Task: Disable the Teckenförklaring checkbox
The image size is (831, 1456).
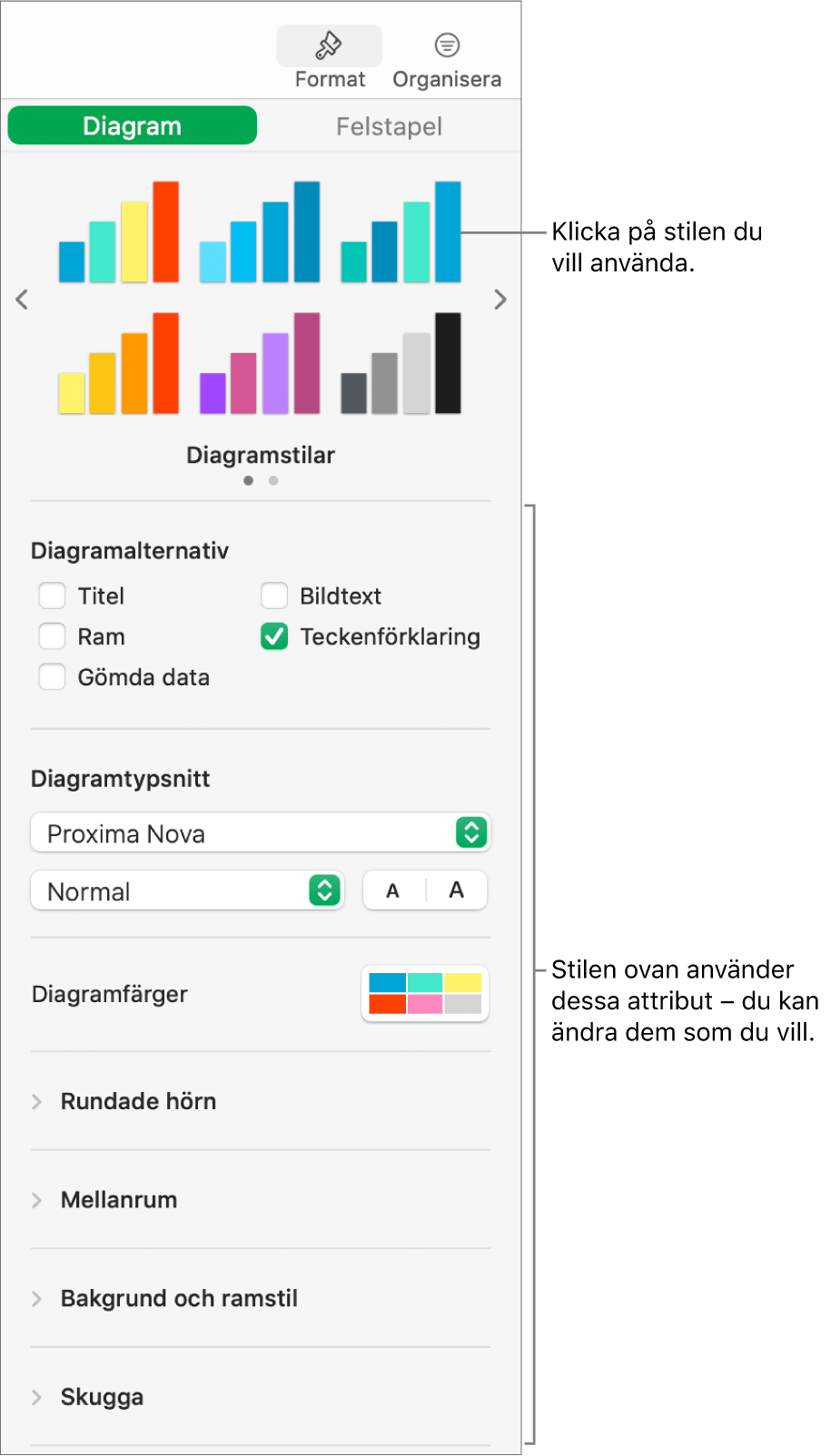Action: [x=273, y=636]
